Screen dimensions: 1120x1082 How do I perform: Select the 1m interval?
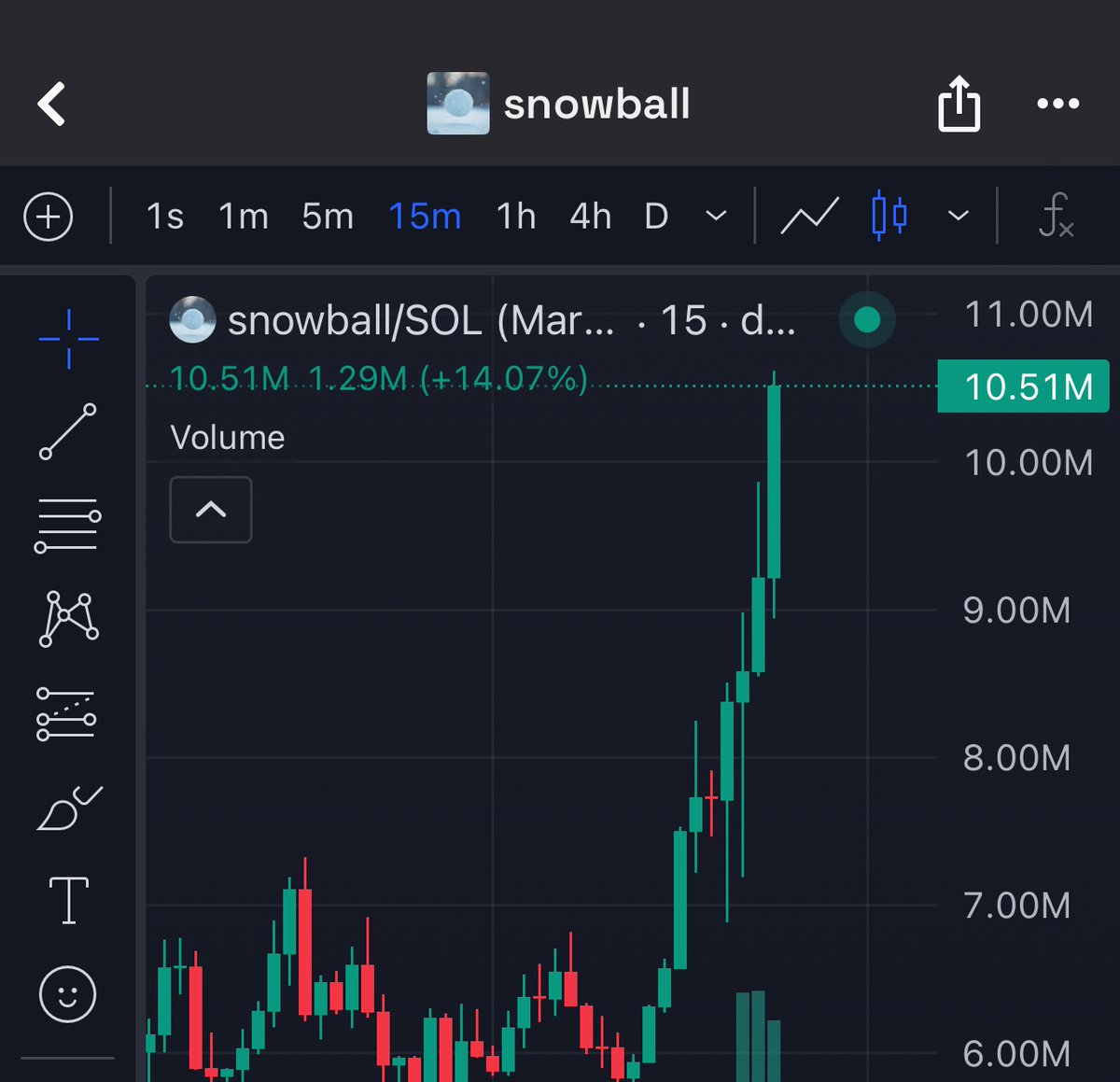tap(244, 217)
